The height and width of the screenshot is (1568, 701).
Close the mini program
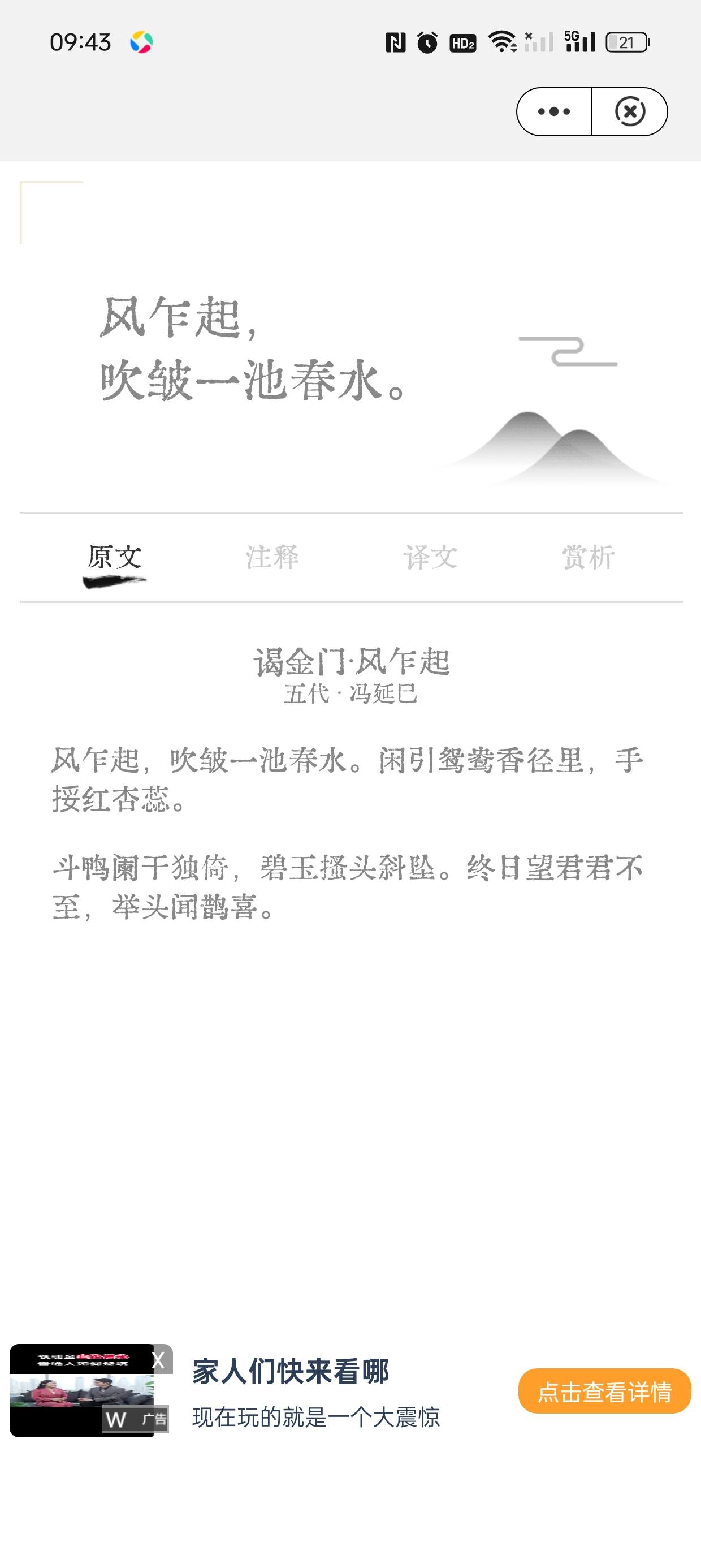point(630,111)
